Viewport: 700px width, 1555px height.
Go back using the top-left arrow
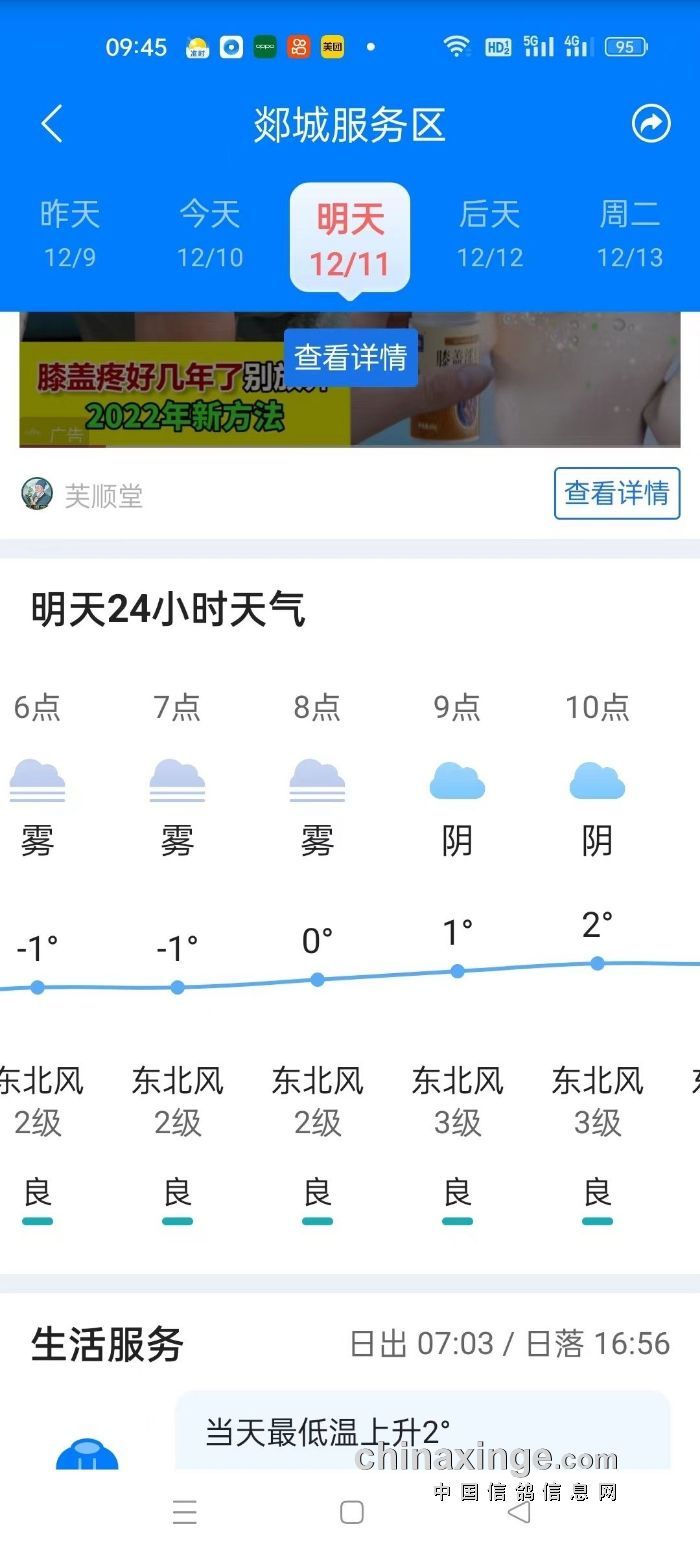52,124
